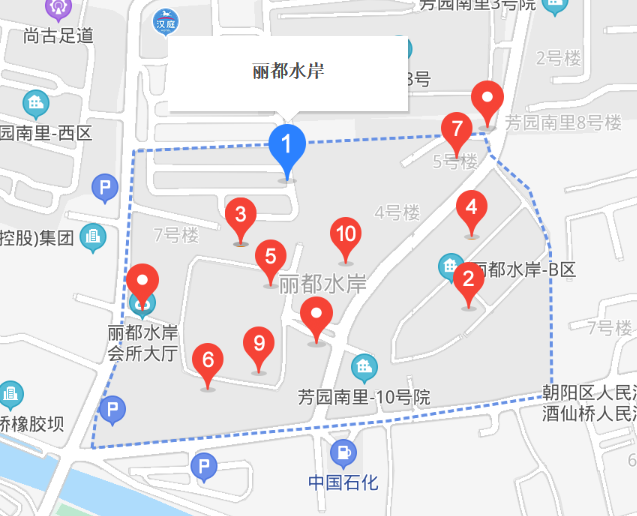Open red map marker number 3
This screenshot has width=637, height=516.
(x=240, y=214)
